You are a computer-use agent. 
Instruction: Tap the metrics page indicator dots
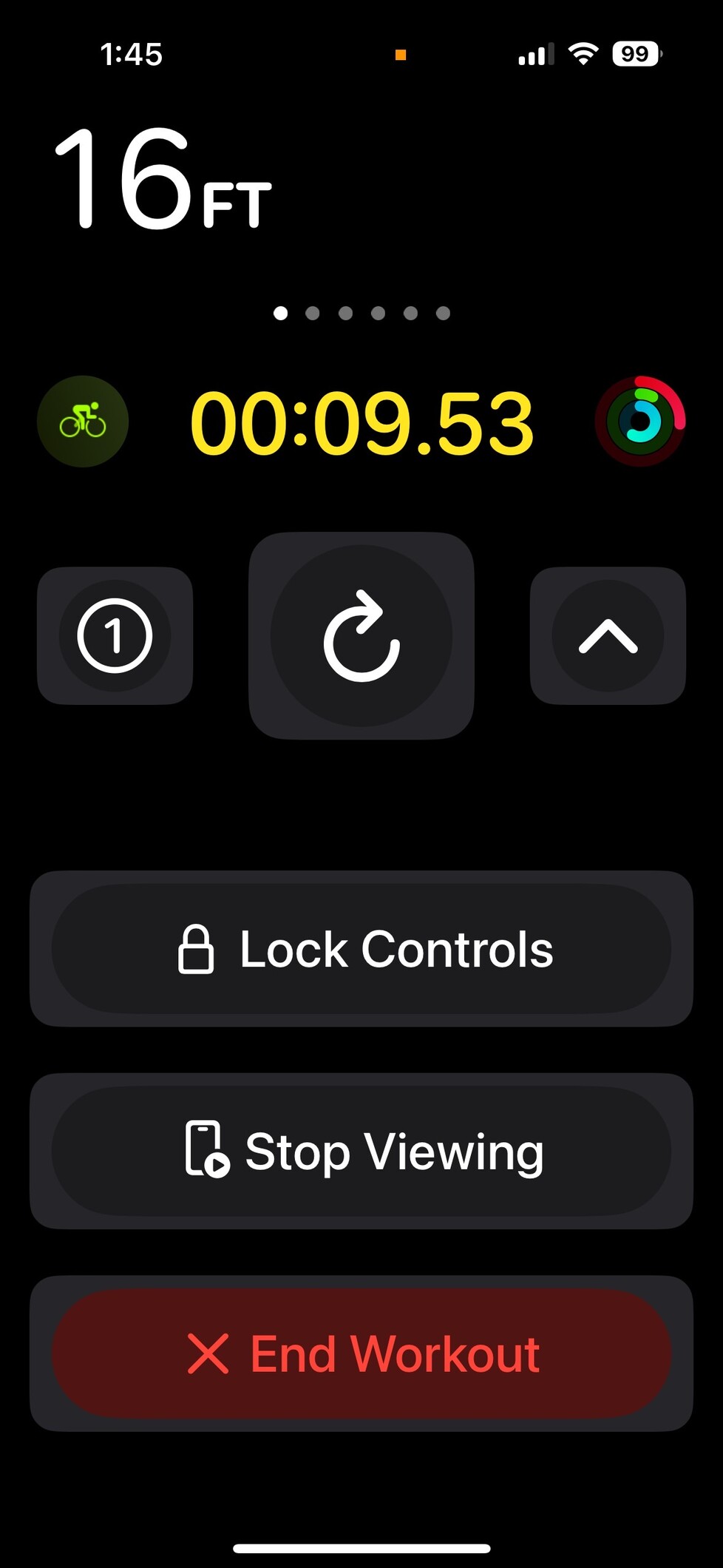361,313
